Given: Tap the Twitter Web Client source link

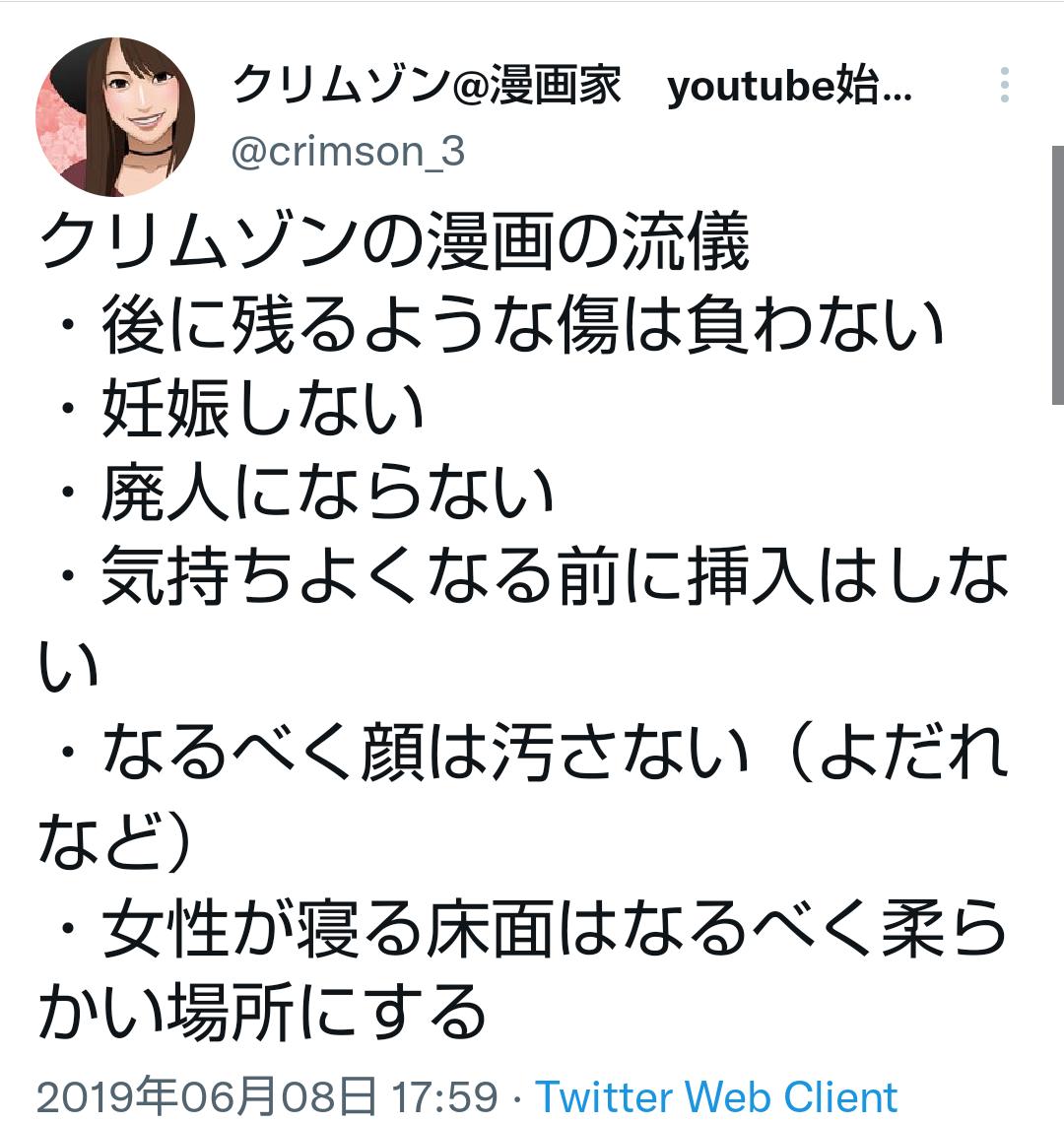Looking at the screenshot, I should point(716,1096).
